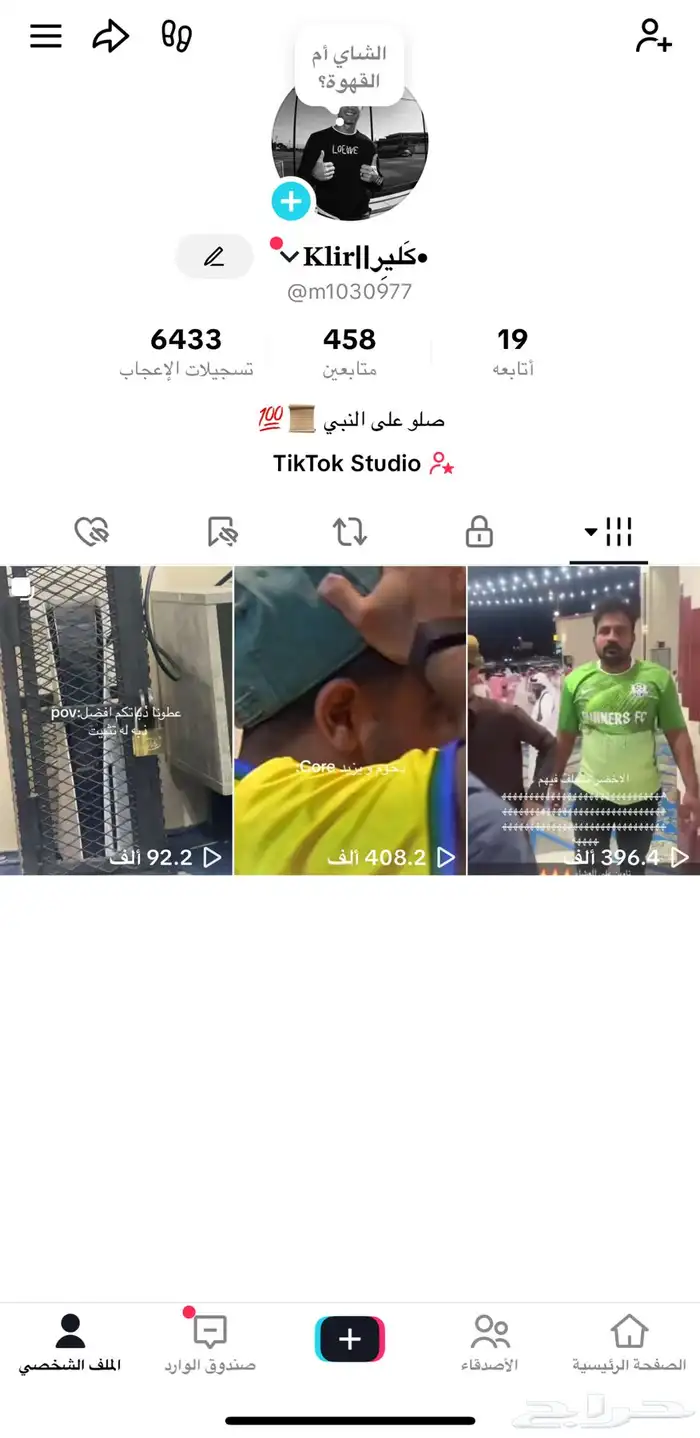Share this profile via arrow icon
The image size is (700, 1438).
[111, 37]
